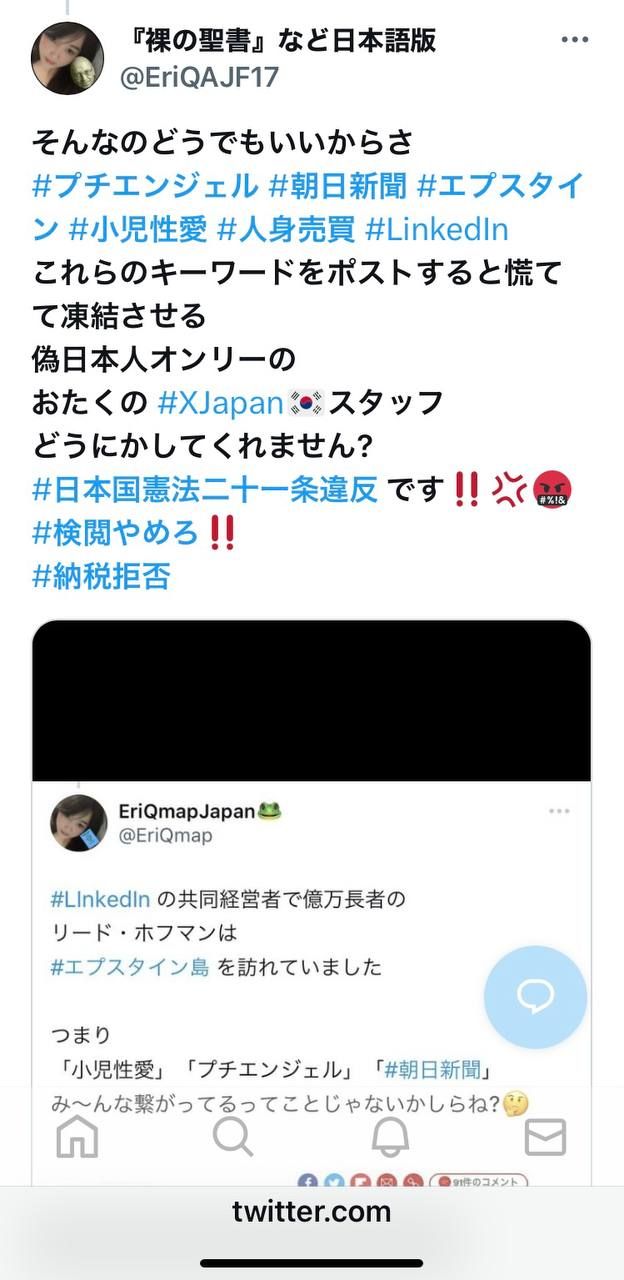624x1280 pixels.
Task: Open the #プチエンジェル hashtag
Action: (x=144, y=186)
